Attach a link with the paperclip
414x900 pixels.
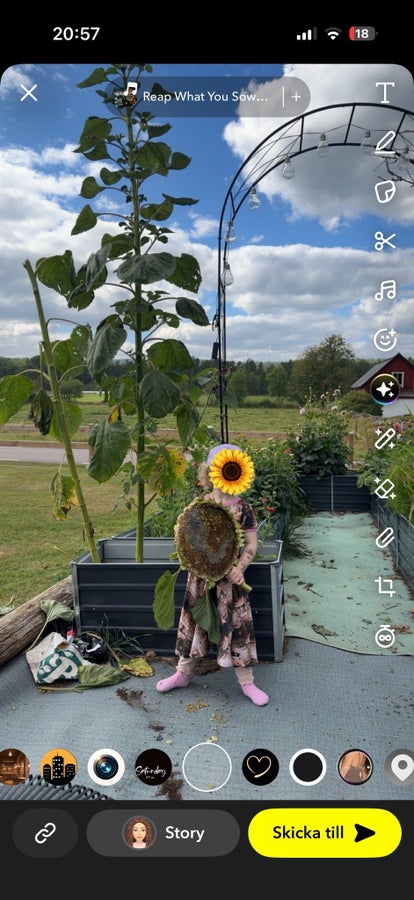coord(385,538)
